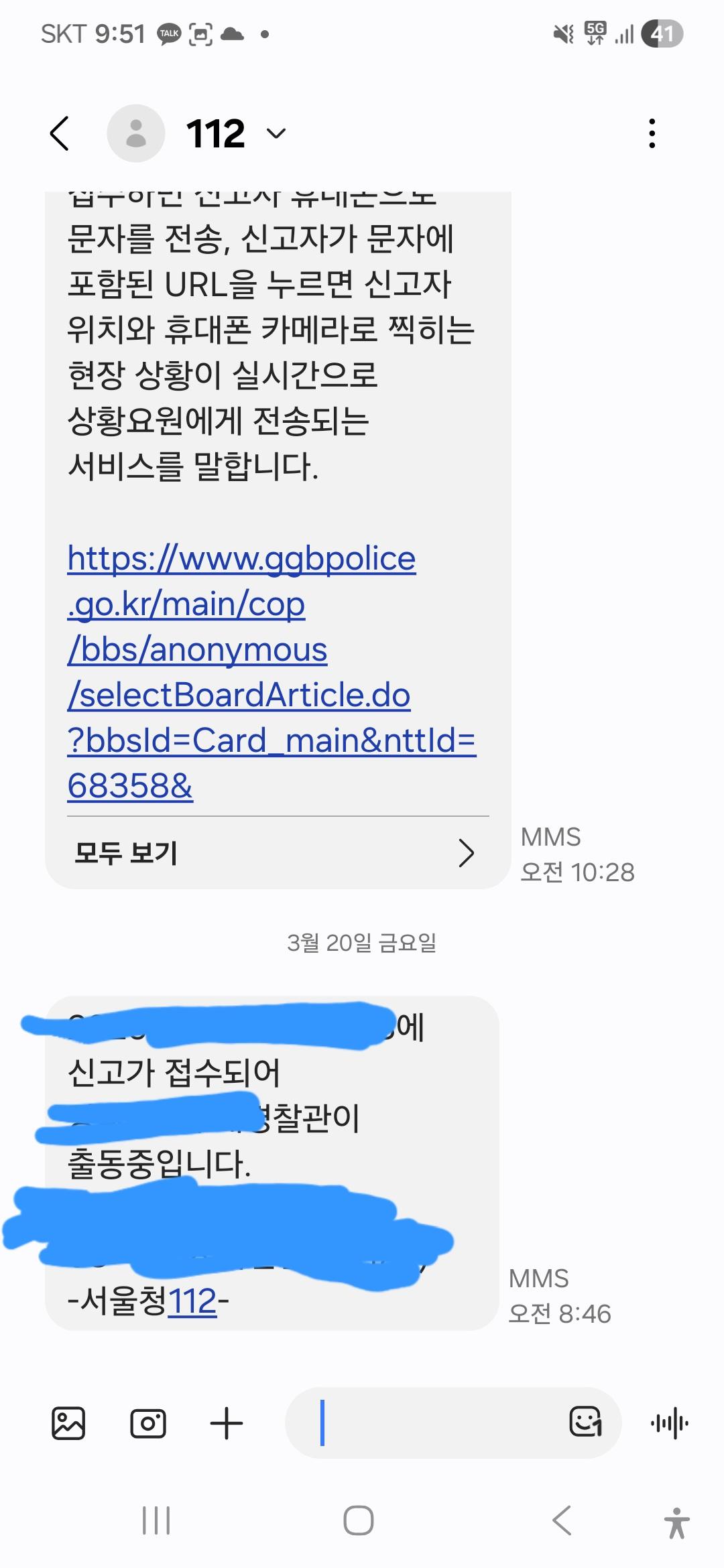The width and height of the screenshot is (724, 1568).
Task: Tap the contact avatar for 112
Action: 137,134
